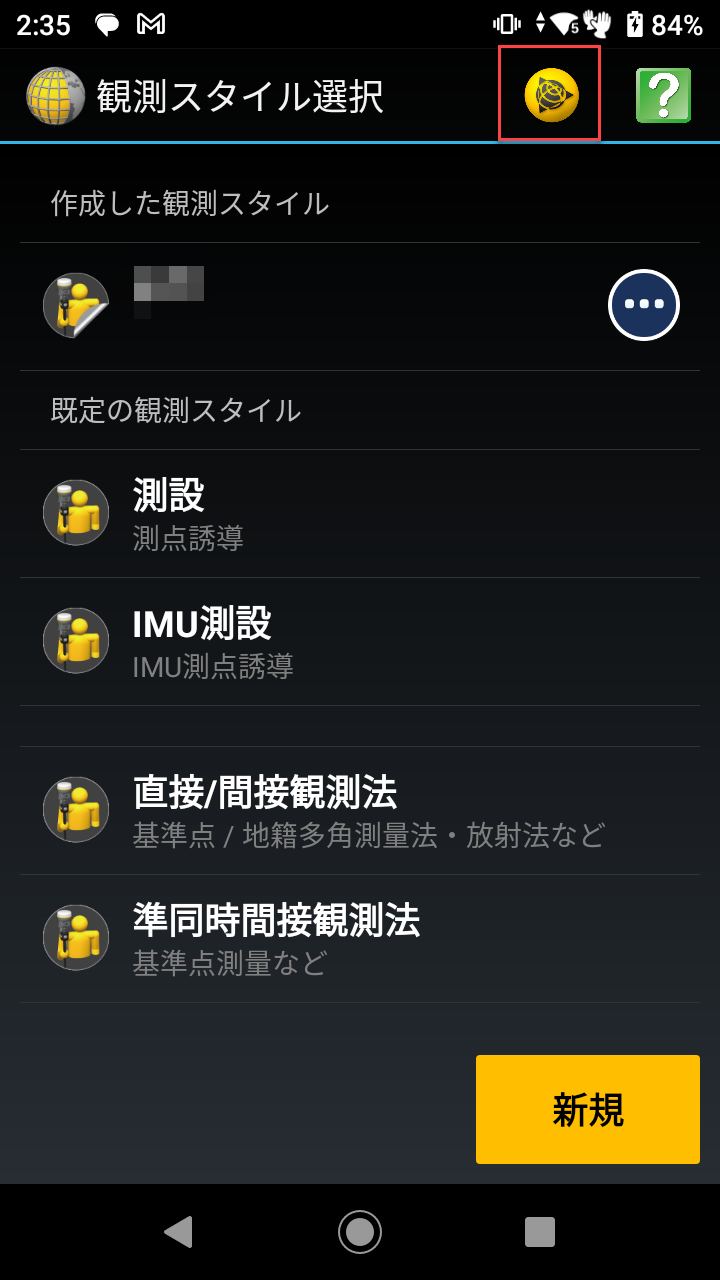Open the three-dot options for created style
Screen dimensions: 720x1280
point(644,305)
